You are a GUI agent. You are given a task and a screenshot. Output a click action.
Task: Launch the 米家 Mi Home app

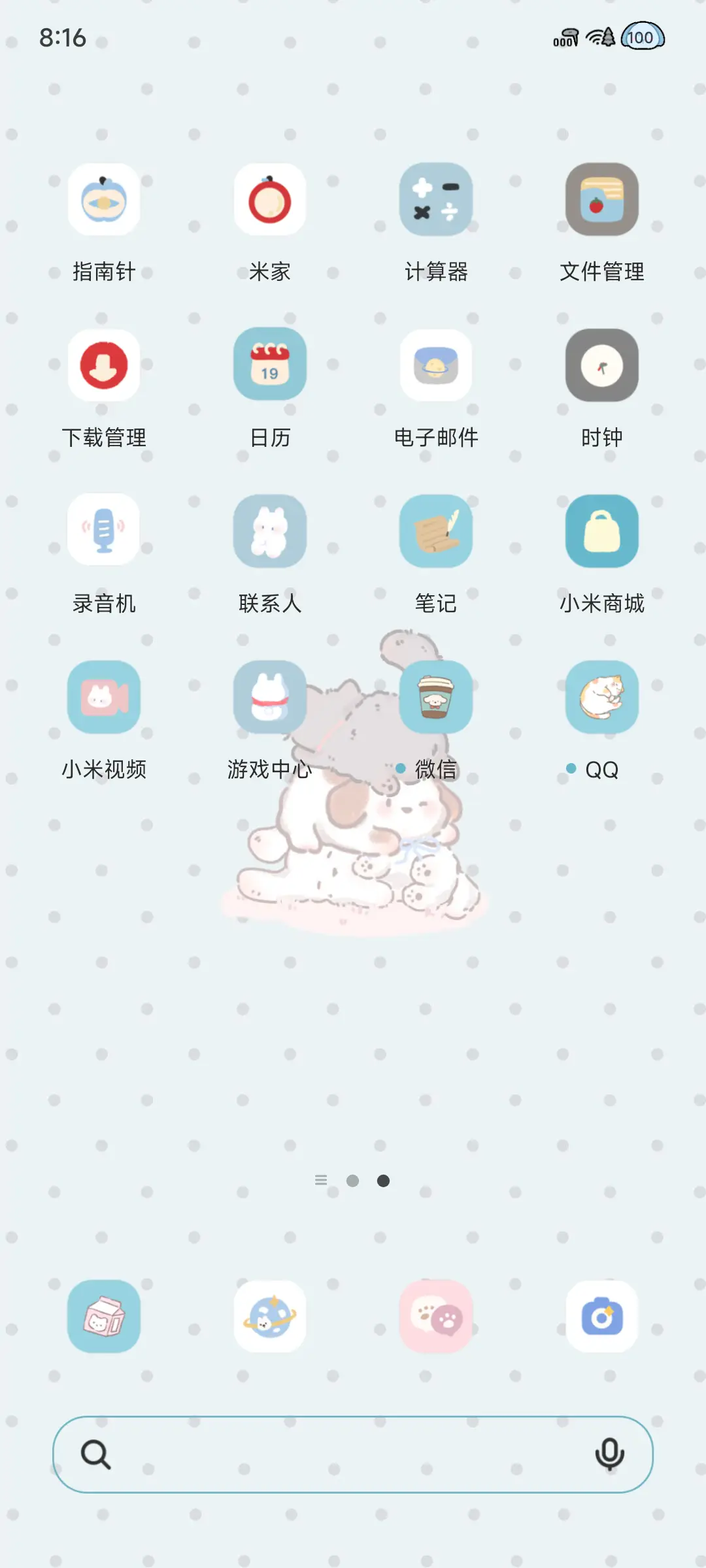point(270,200)
